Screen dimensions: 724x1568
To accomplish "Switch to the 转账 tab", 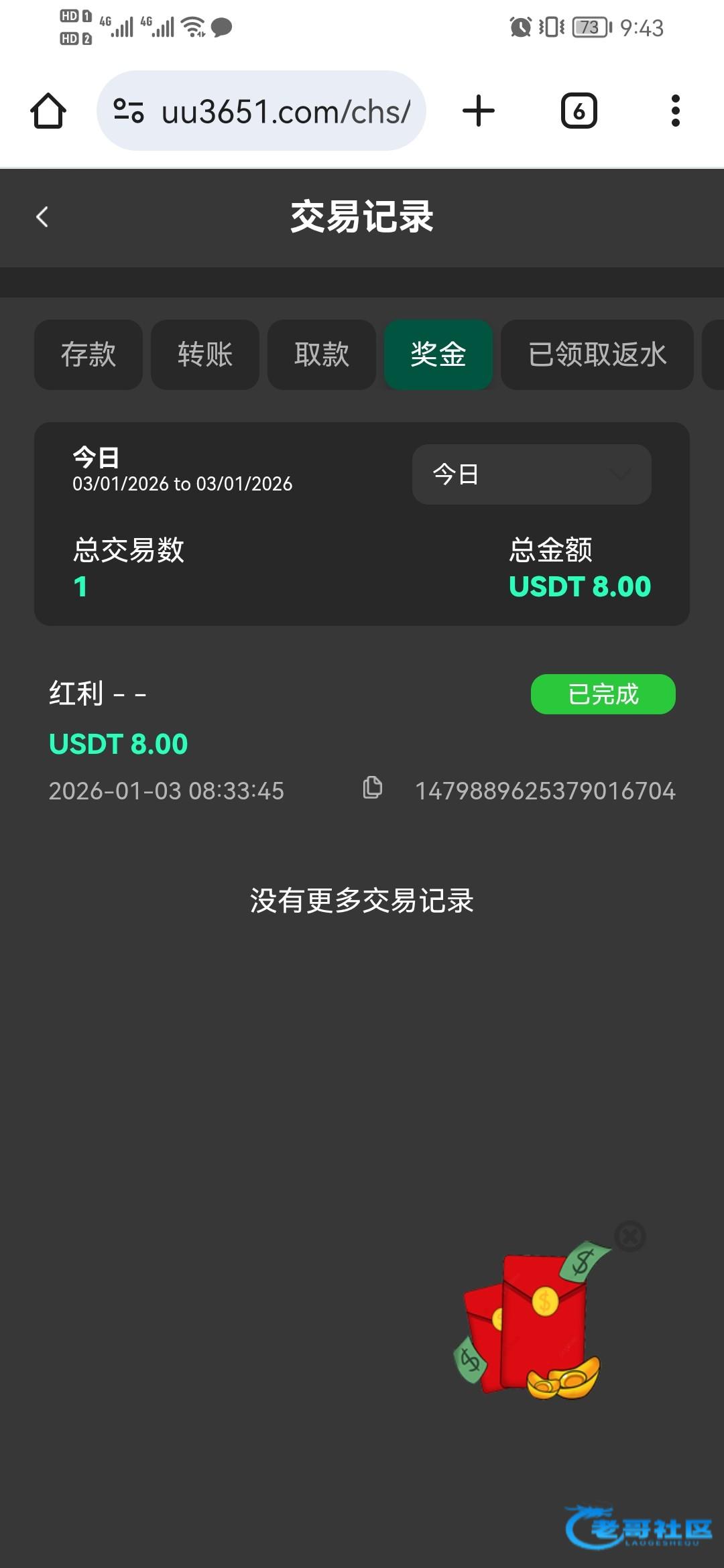I will pos(205,354).
